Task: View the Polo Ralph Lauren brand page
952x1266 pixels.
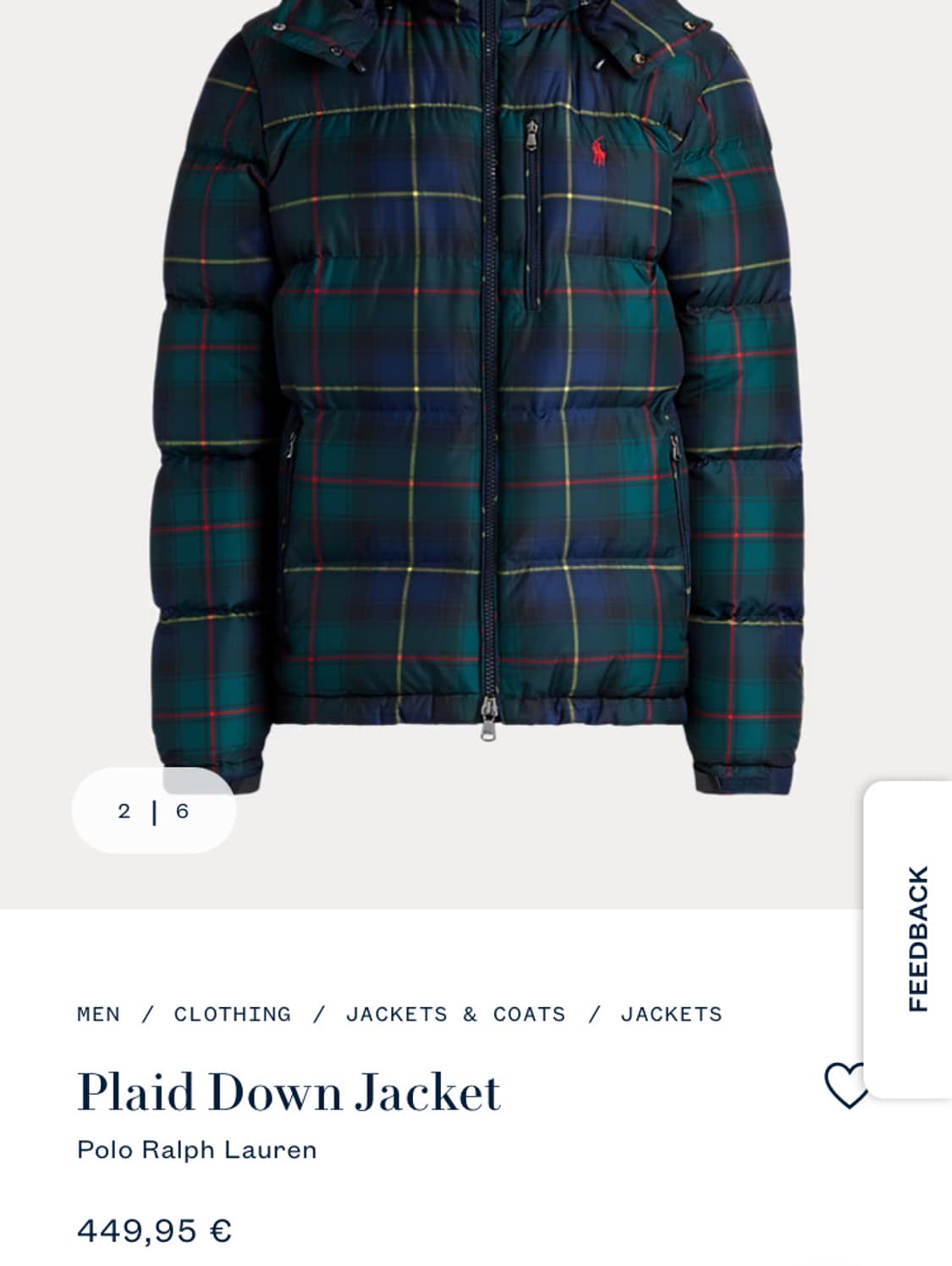Action: coord(196,1150)
